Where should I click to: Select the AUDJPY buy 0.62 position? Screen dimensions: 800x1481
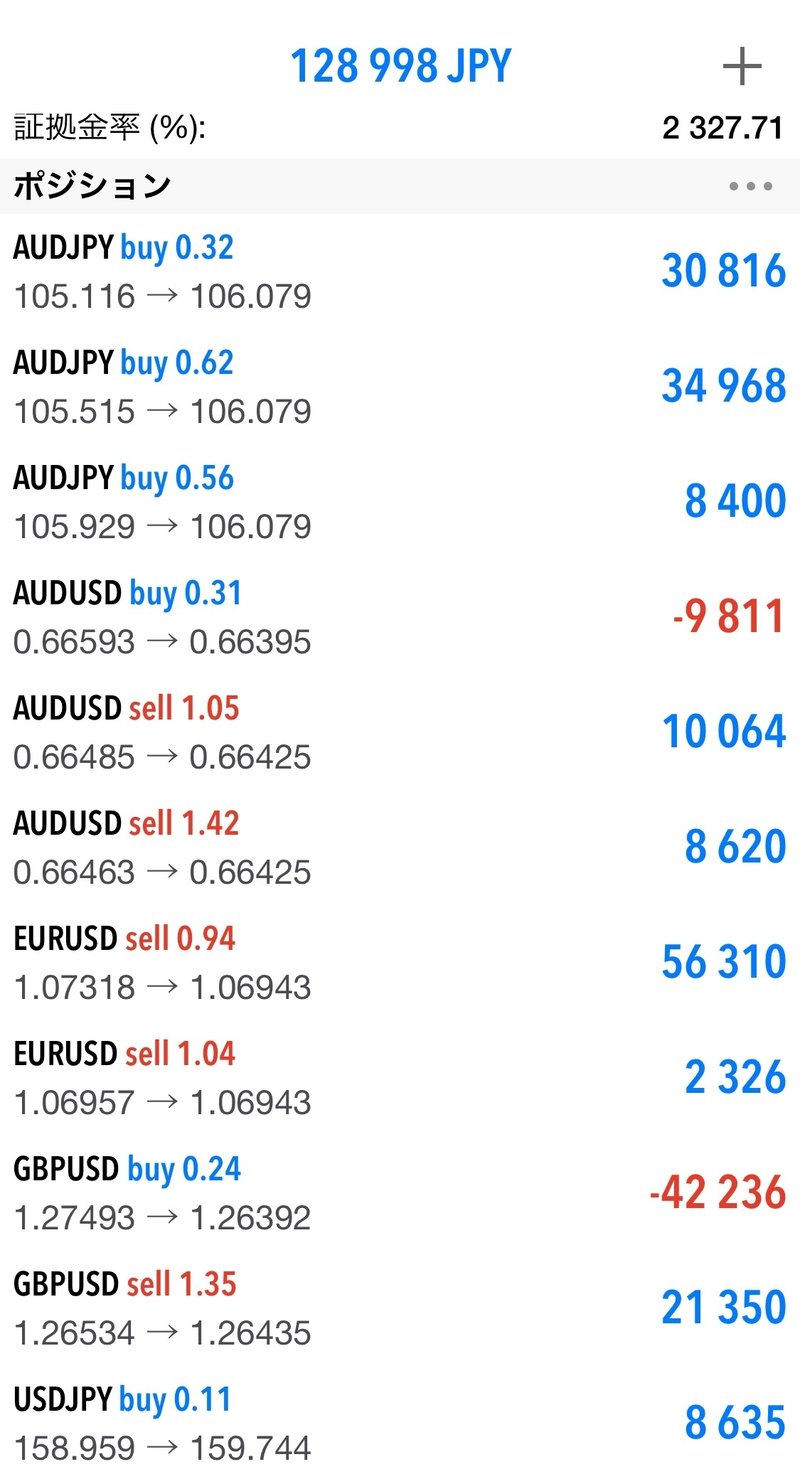point(400,387)
